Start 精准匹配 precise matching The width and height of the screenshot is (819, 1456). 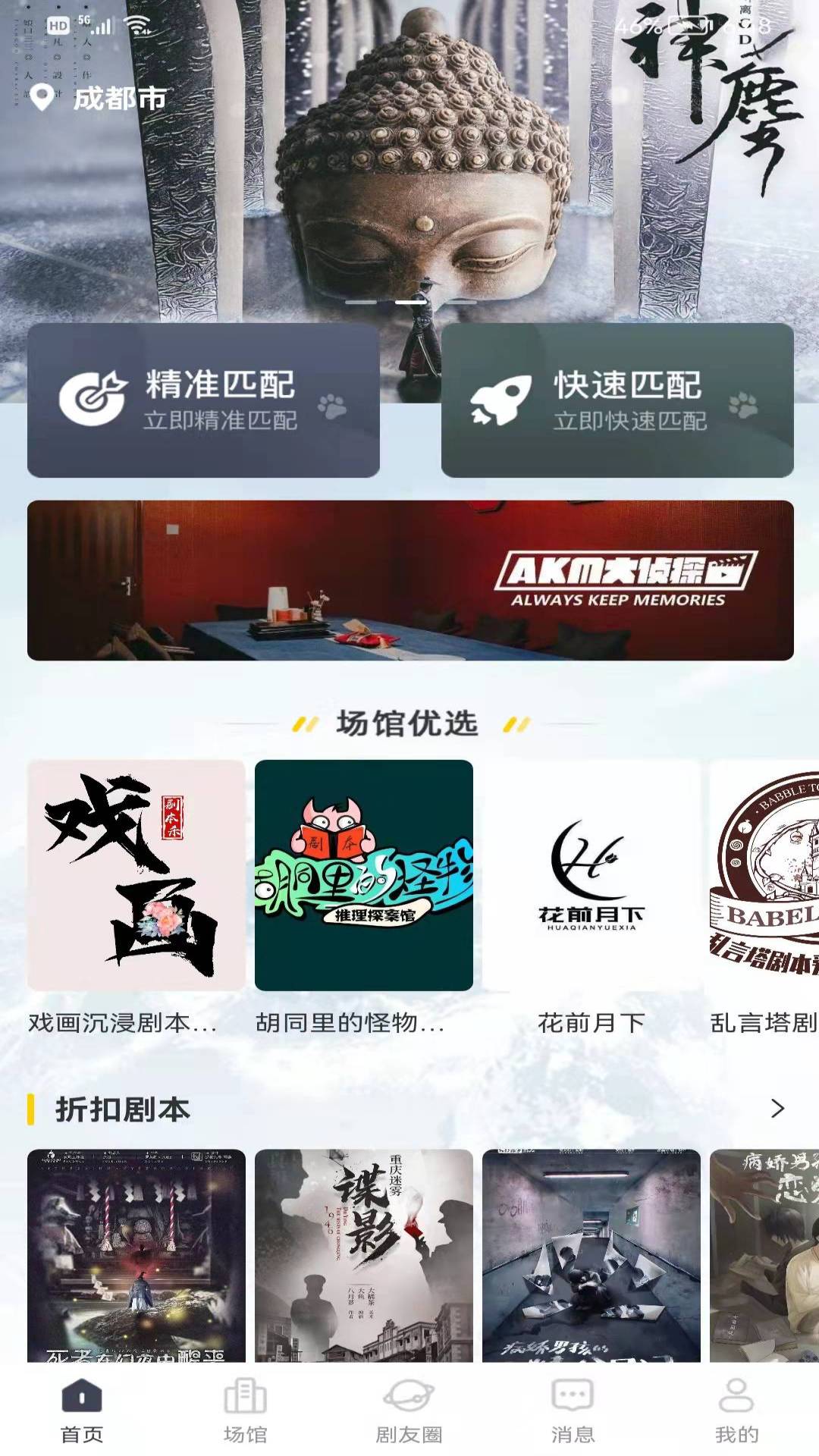tap(203, 400)
